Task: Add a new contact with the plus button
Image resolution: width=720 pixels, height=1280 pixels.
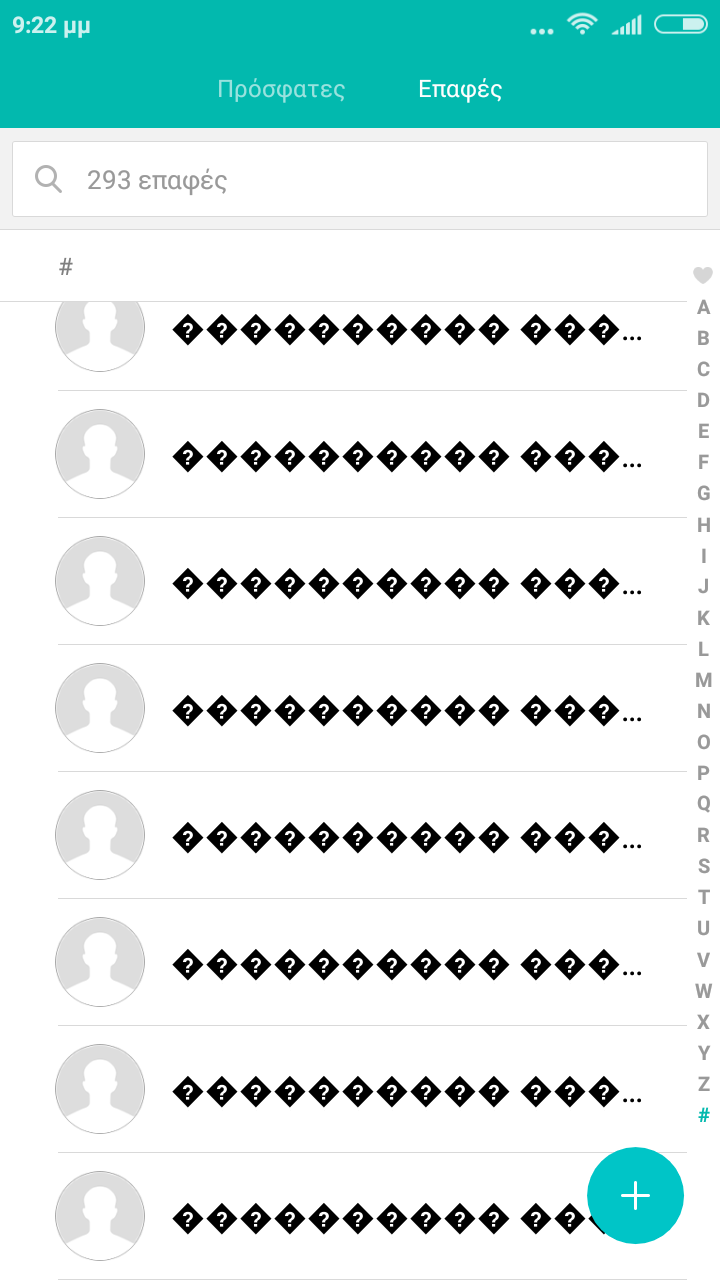Action: tap(635, 1195)
